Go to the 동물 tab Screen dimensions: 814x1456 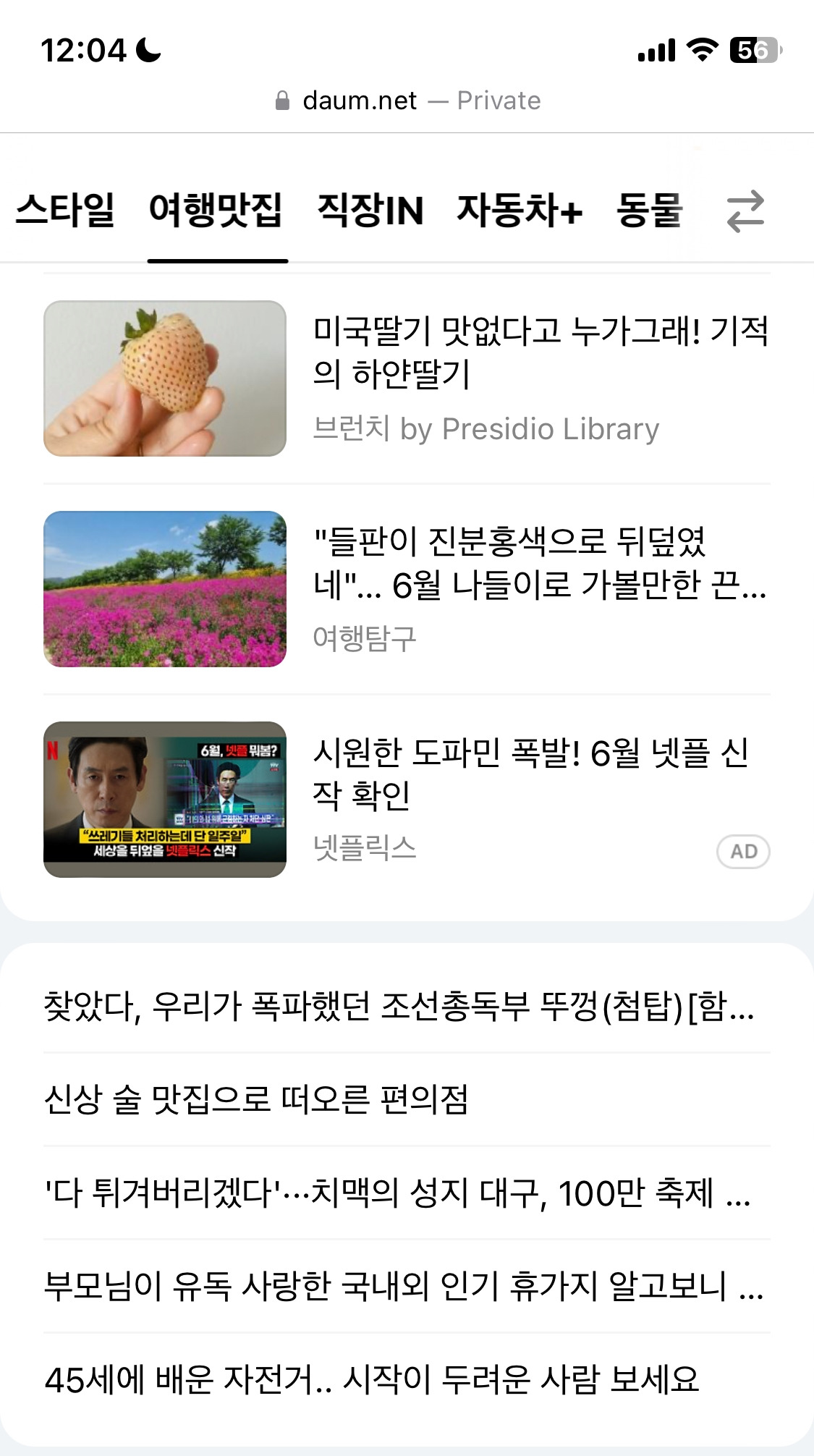pyautogui.click(x=649, y=210)
